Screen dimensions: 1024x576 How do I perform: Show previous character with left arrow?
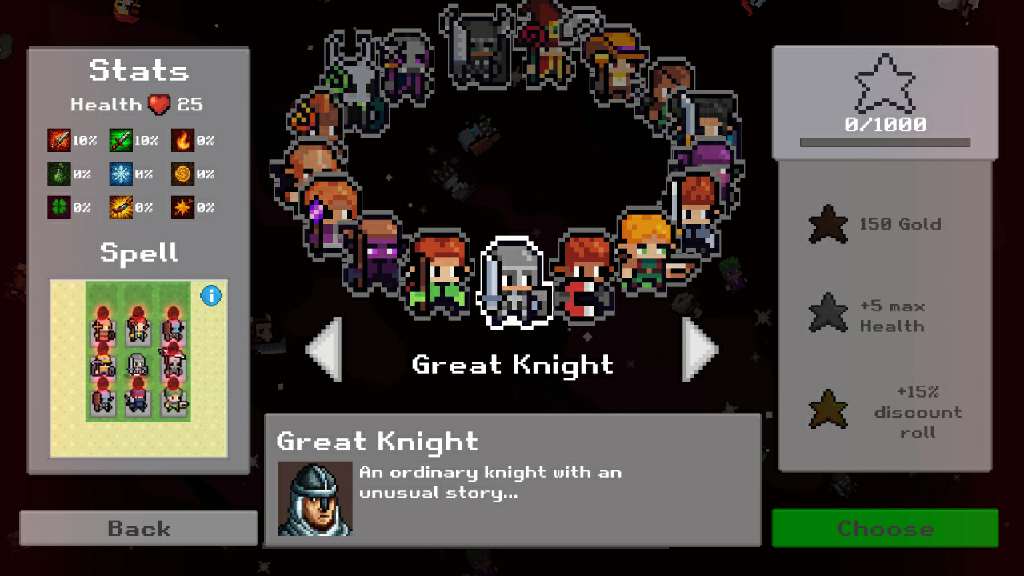click(x=325, y=349)
